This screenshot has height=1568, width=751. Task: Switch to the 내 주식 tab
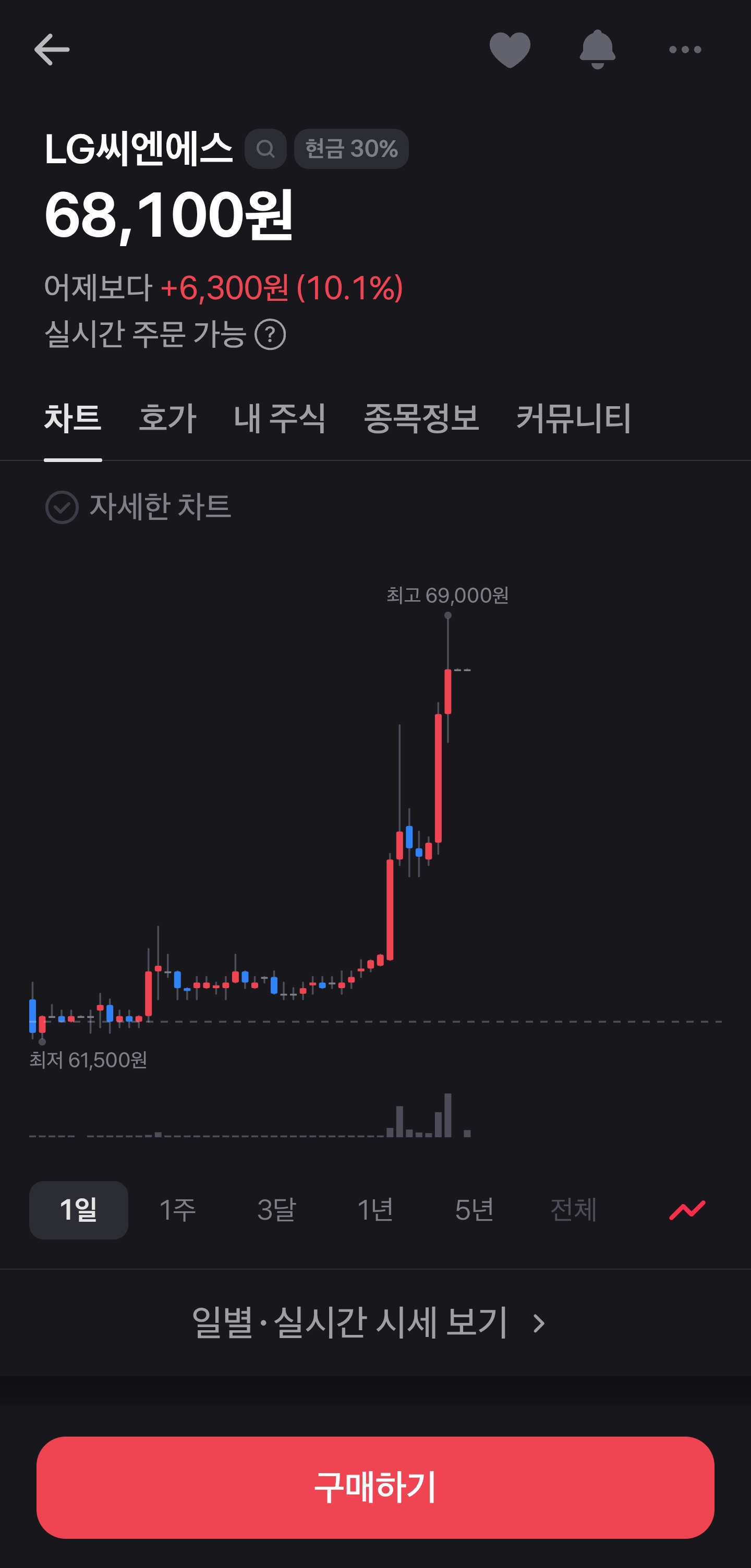pos(280,418)
